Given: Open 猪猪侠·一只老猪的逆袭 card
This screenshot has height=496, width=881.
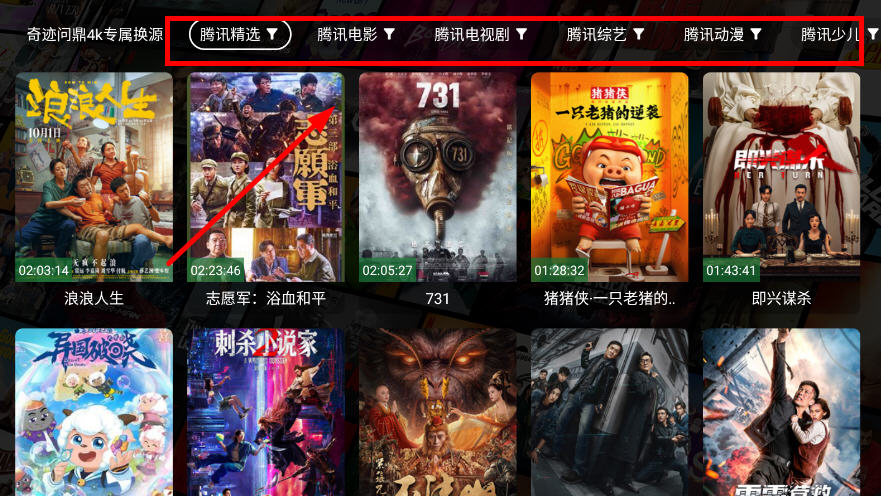Looking at the screenshot, I should (x=610, y=177).
